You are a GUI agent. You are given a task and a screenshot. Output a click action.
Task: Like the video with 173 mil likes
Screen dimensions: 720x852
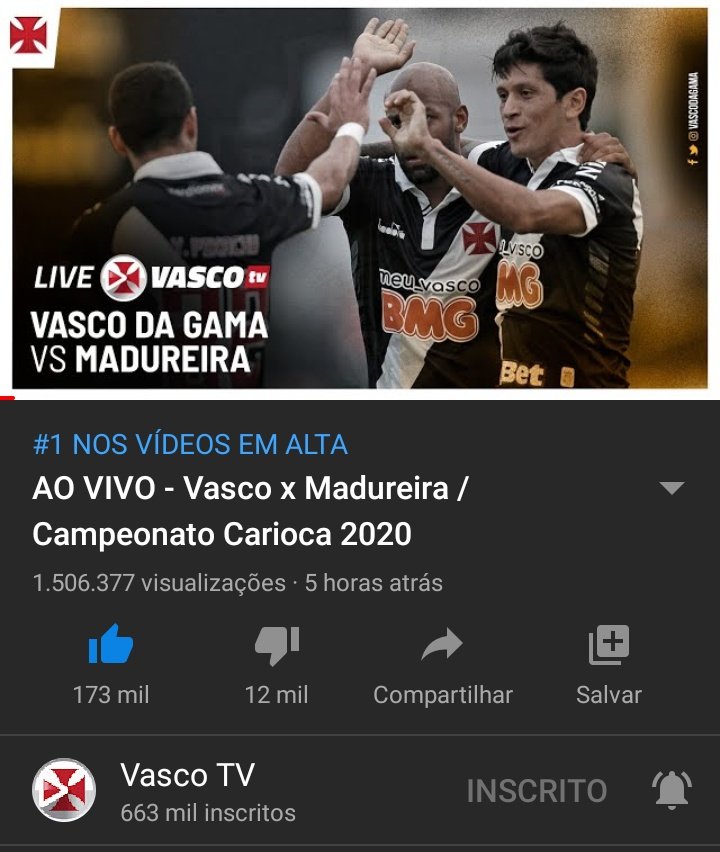pyautogui.click(x=111, y=647)
